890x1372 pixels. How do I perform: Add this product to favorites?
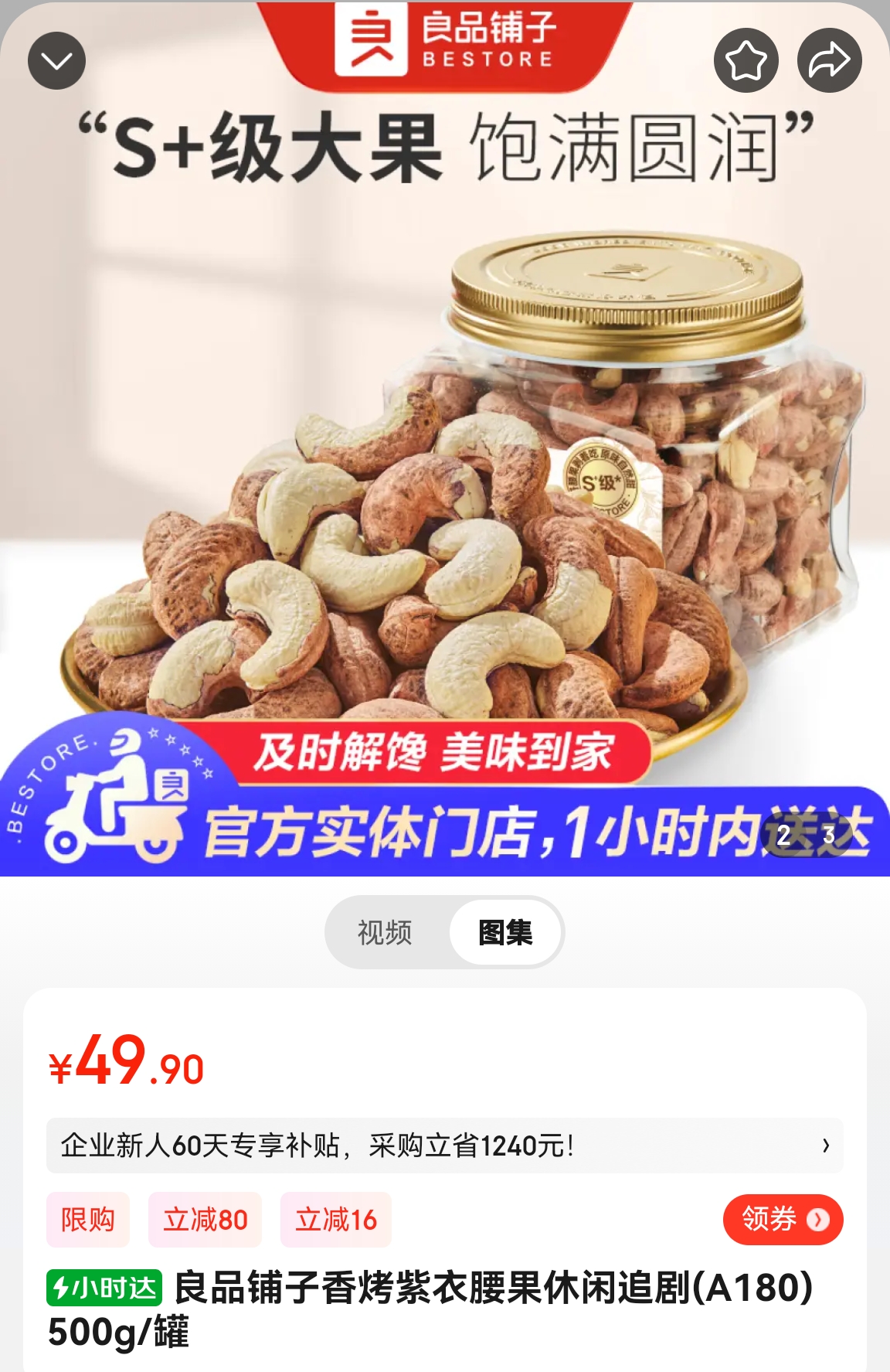point(746,60)
